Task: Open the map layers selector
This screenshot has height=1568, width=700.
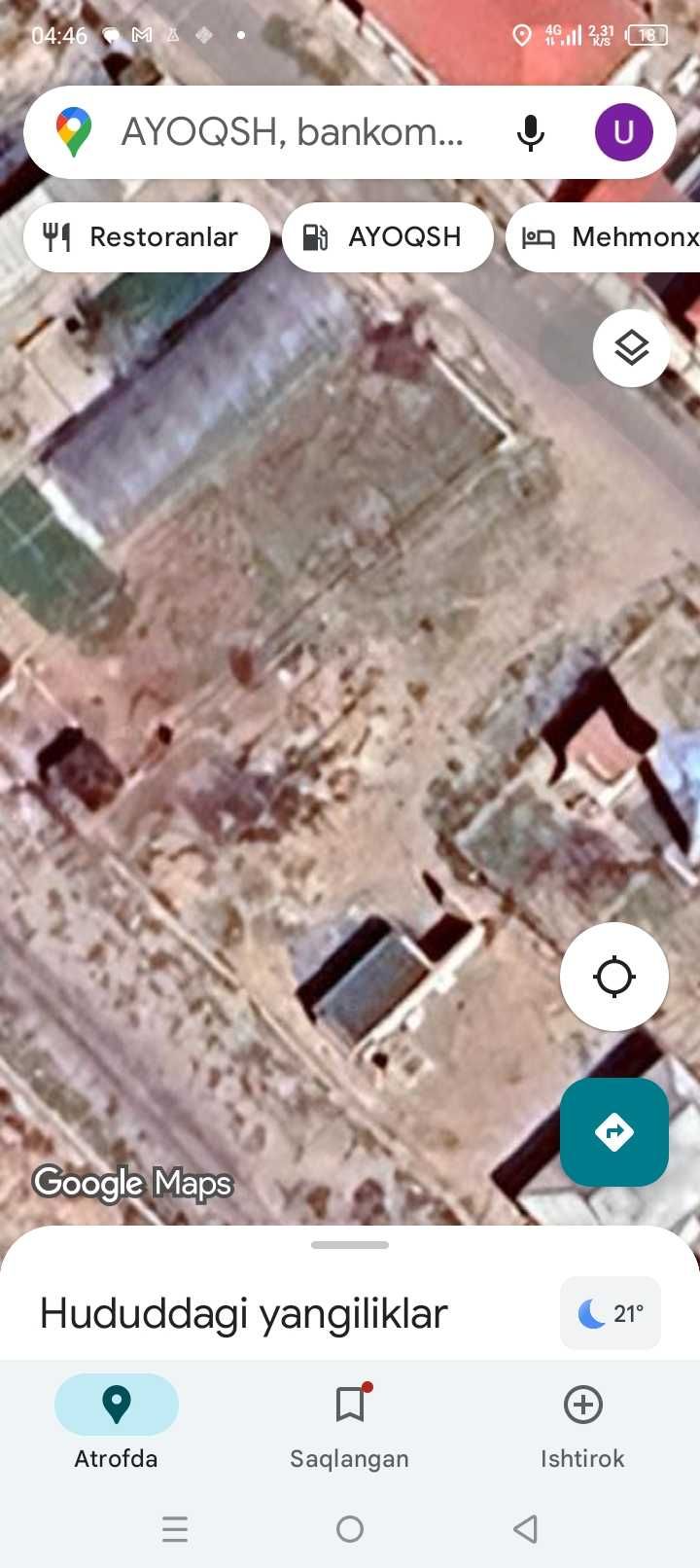Action: click(632, 348)
